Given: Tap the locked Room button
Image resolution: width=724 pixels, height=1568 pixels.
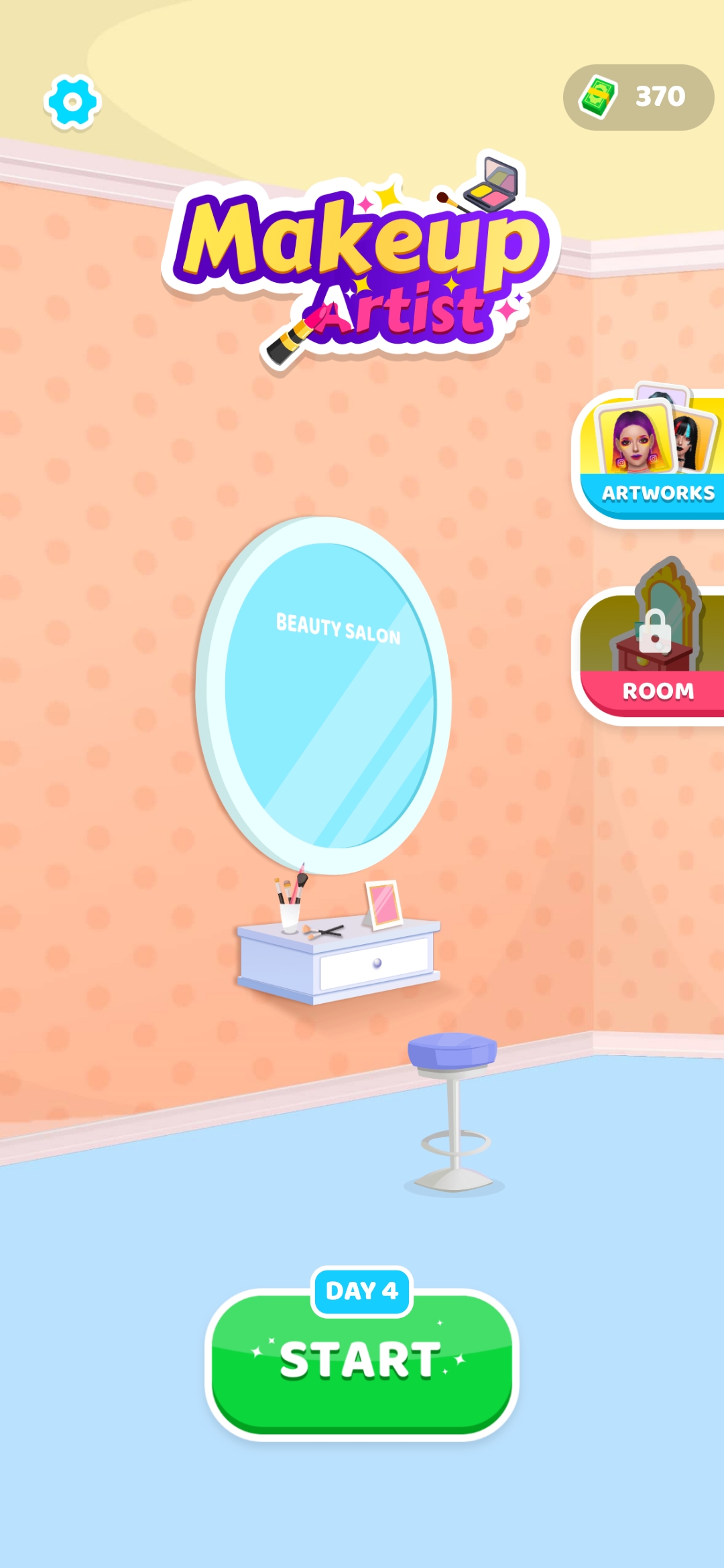Looking at the screenshot, I should (x=650, y=657).
